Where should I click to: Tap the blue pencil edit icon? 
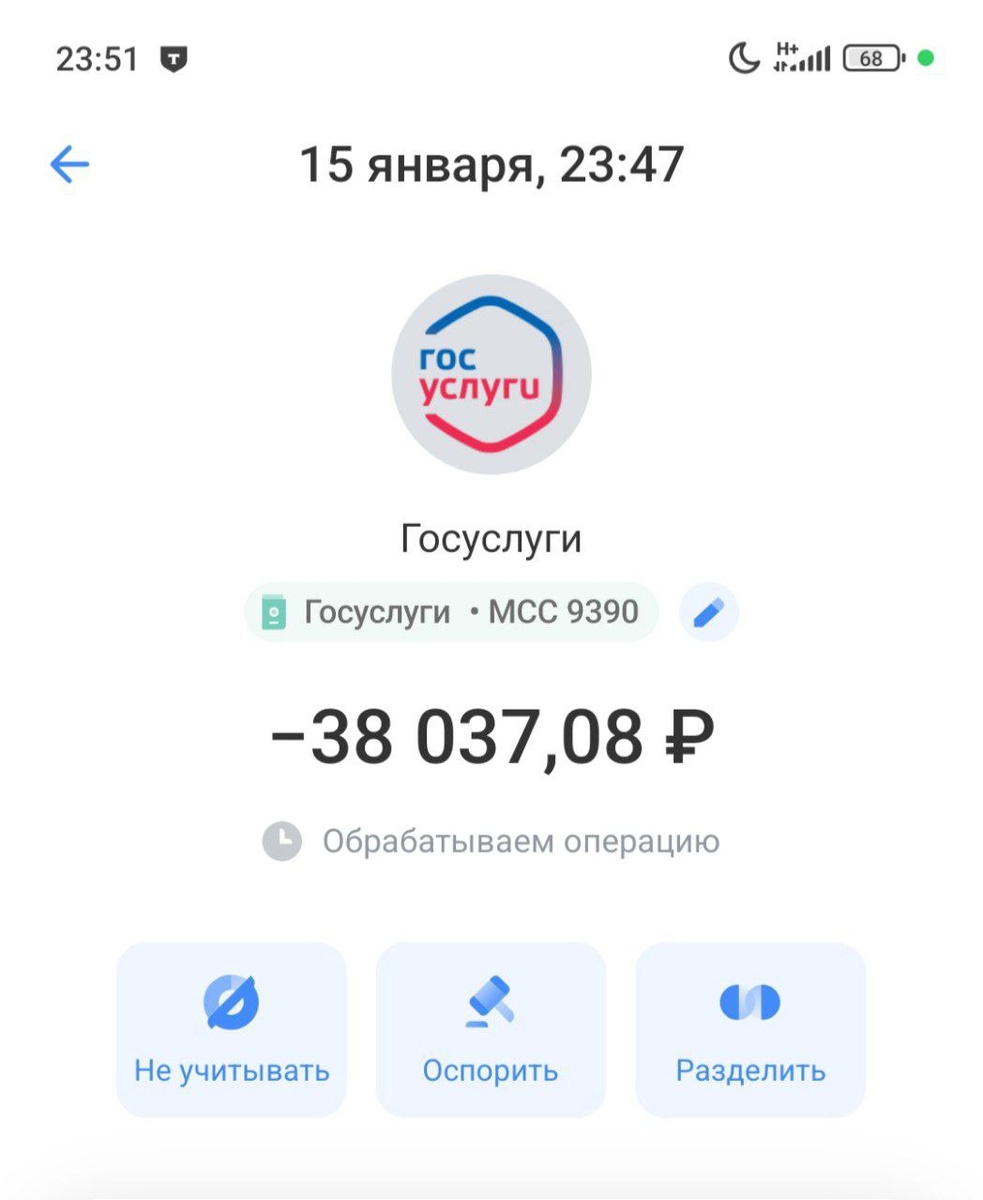pyautogui.click(x=707, y=612)
